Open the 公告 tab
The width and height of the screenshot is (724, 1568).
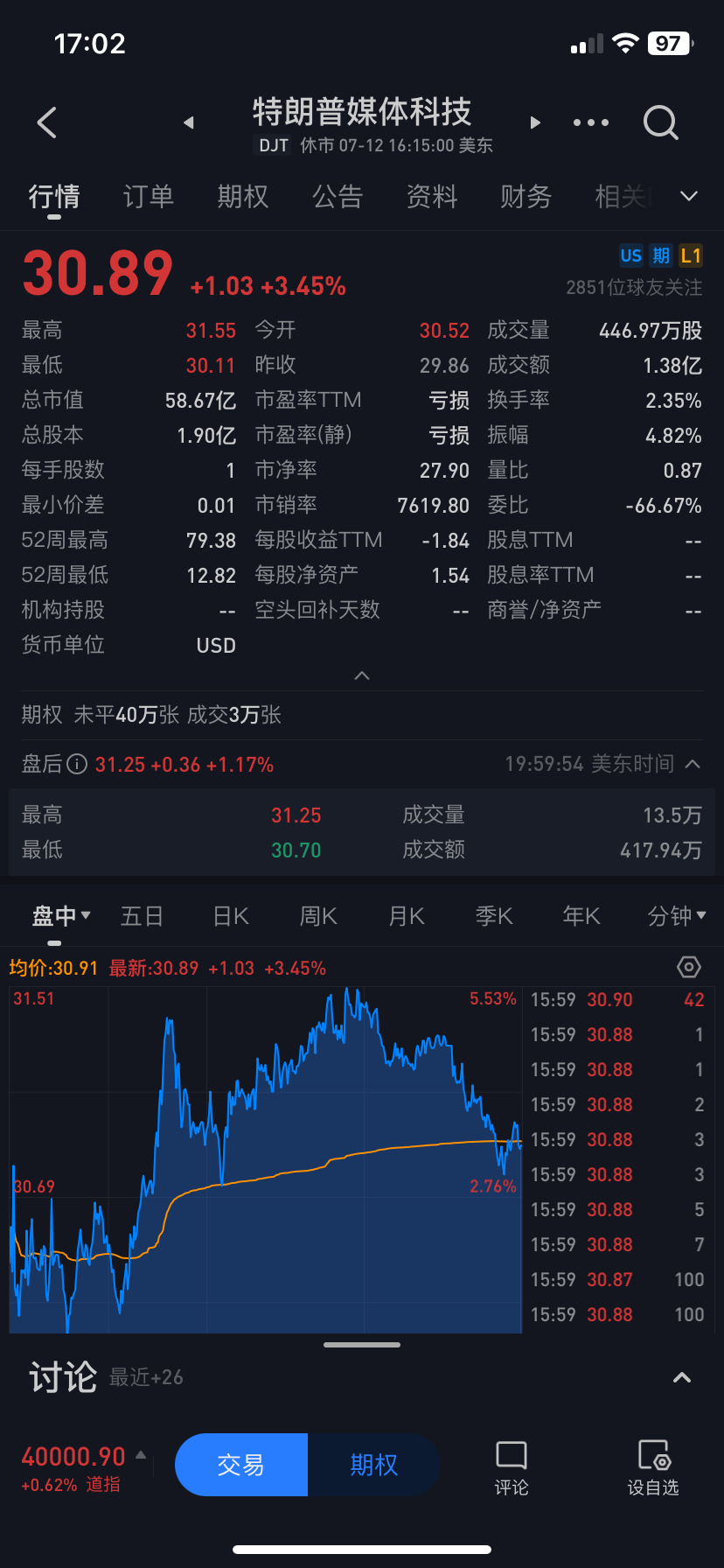338,197
